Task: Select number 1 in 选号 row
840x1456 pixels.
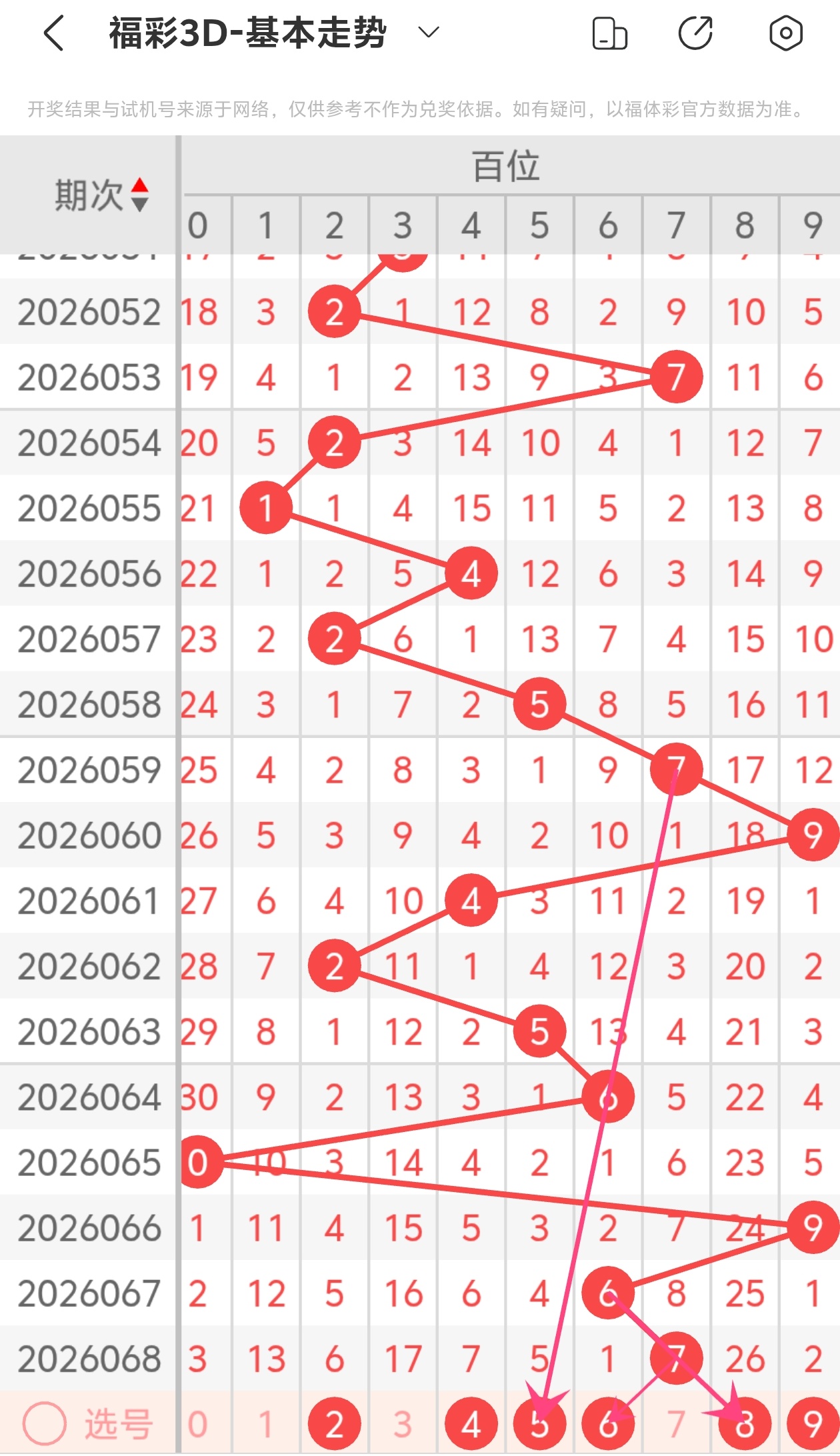Action: pyautogui.click(x=266, y=1424)
